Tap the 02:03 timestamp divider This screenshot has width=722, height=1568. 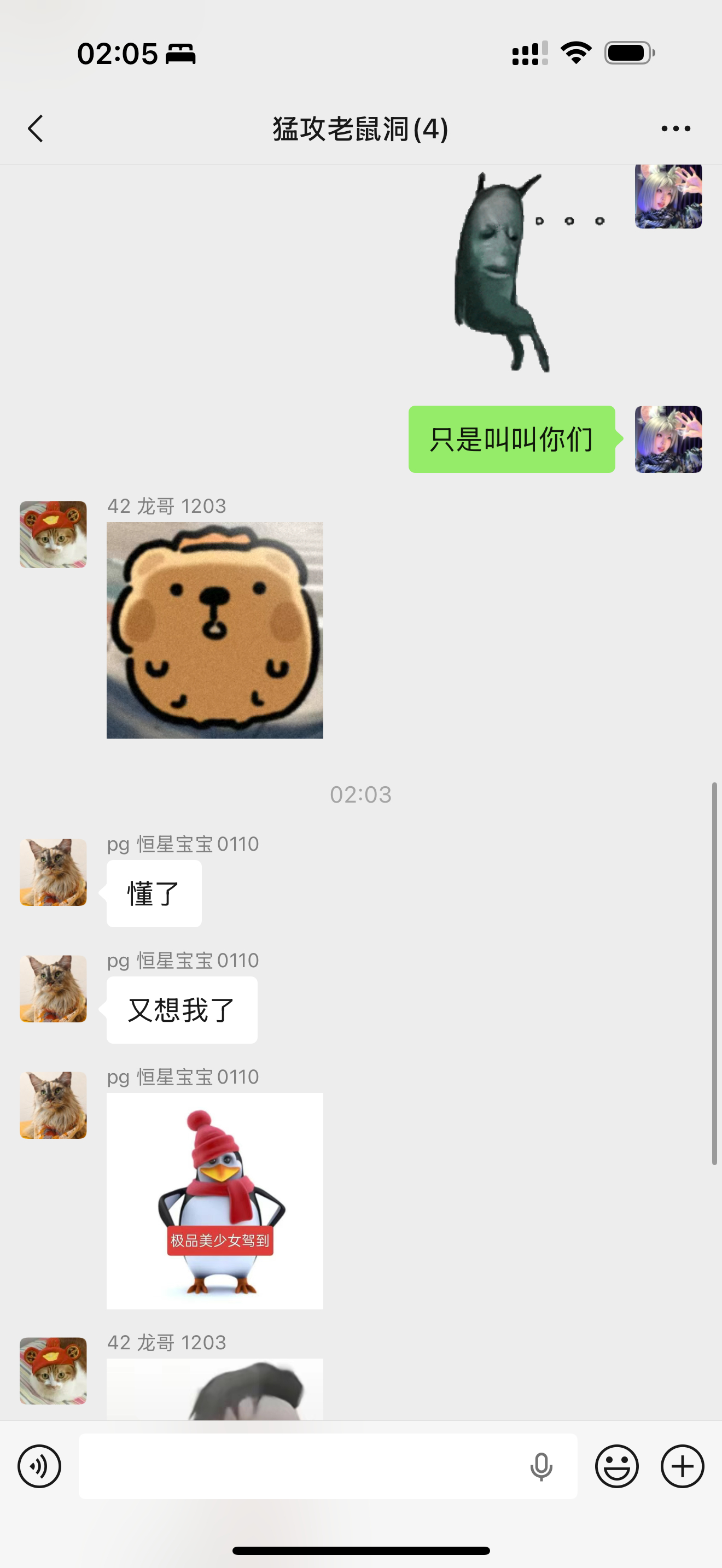click(360, 794)
